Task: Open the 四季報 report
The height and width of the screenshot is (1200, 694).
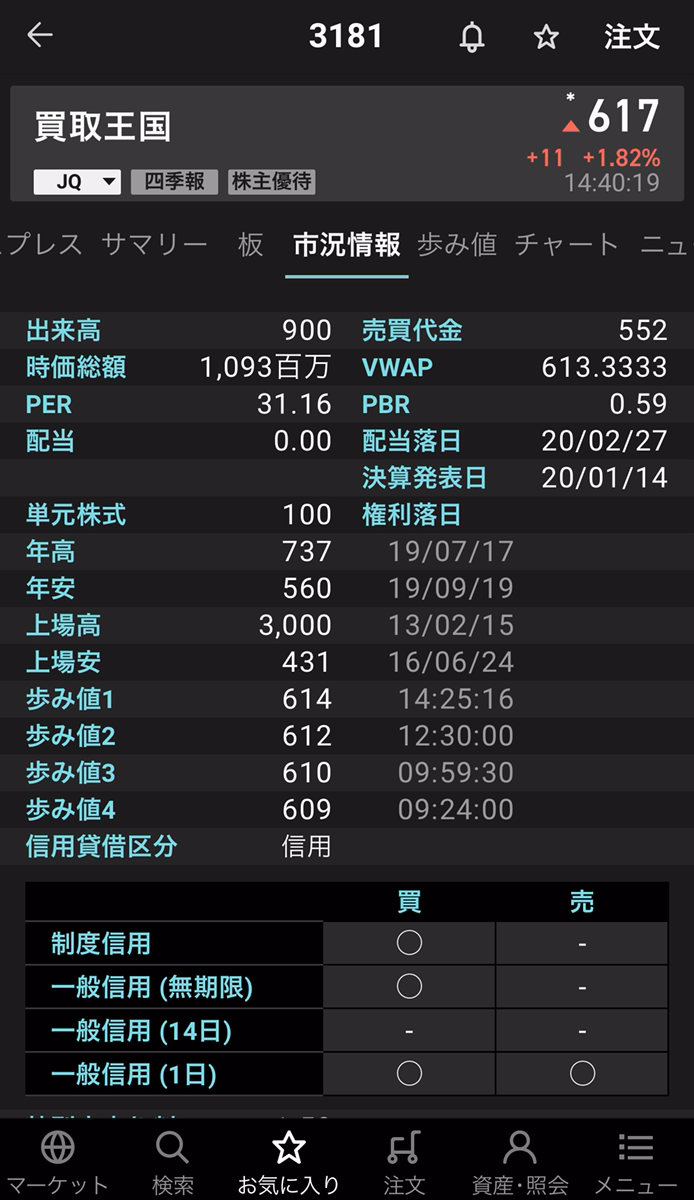Action: 174,181
